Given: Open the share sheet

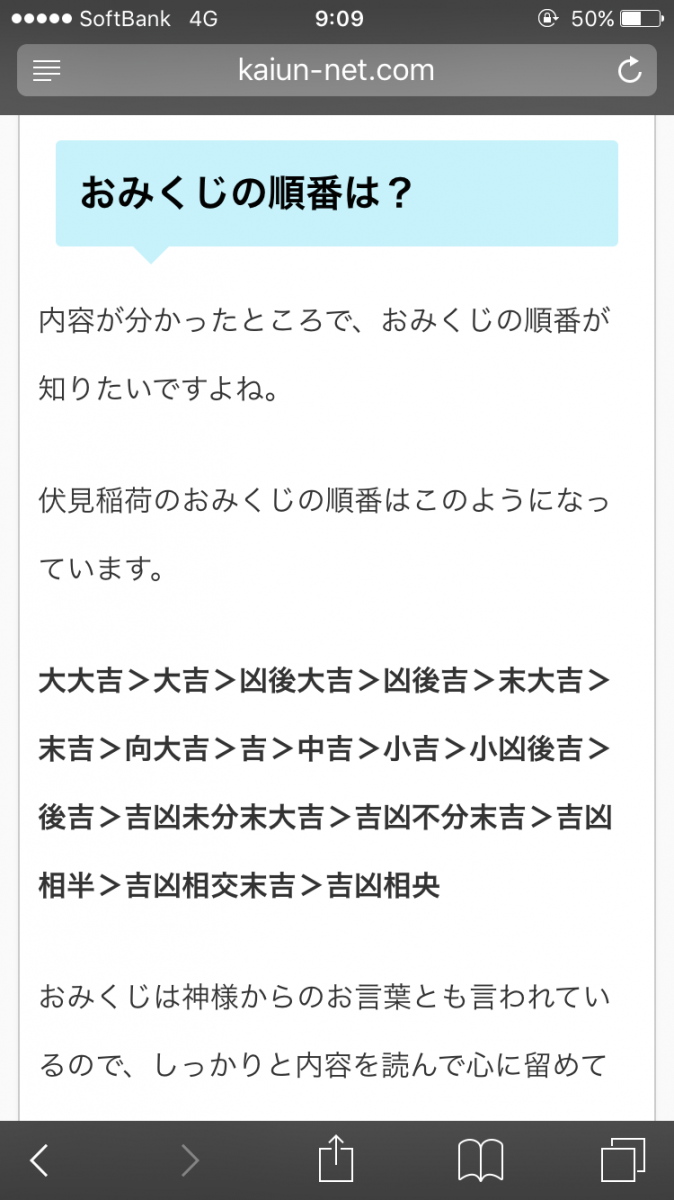Looking at the screenshot, I should pos(336,1158).
